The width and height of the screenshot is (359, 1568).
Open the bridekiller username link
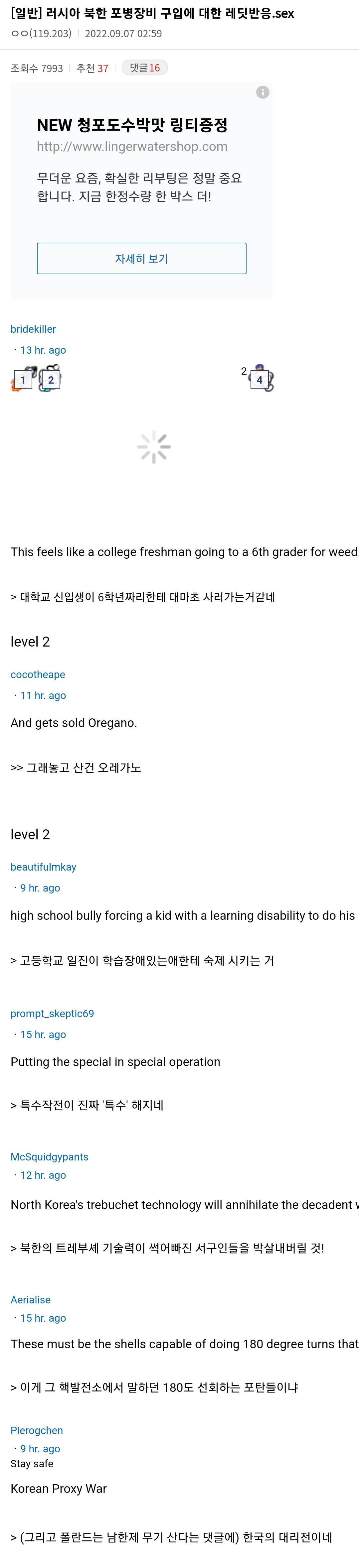pos(33,329)
